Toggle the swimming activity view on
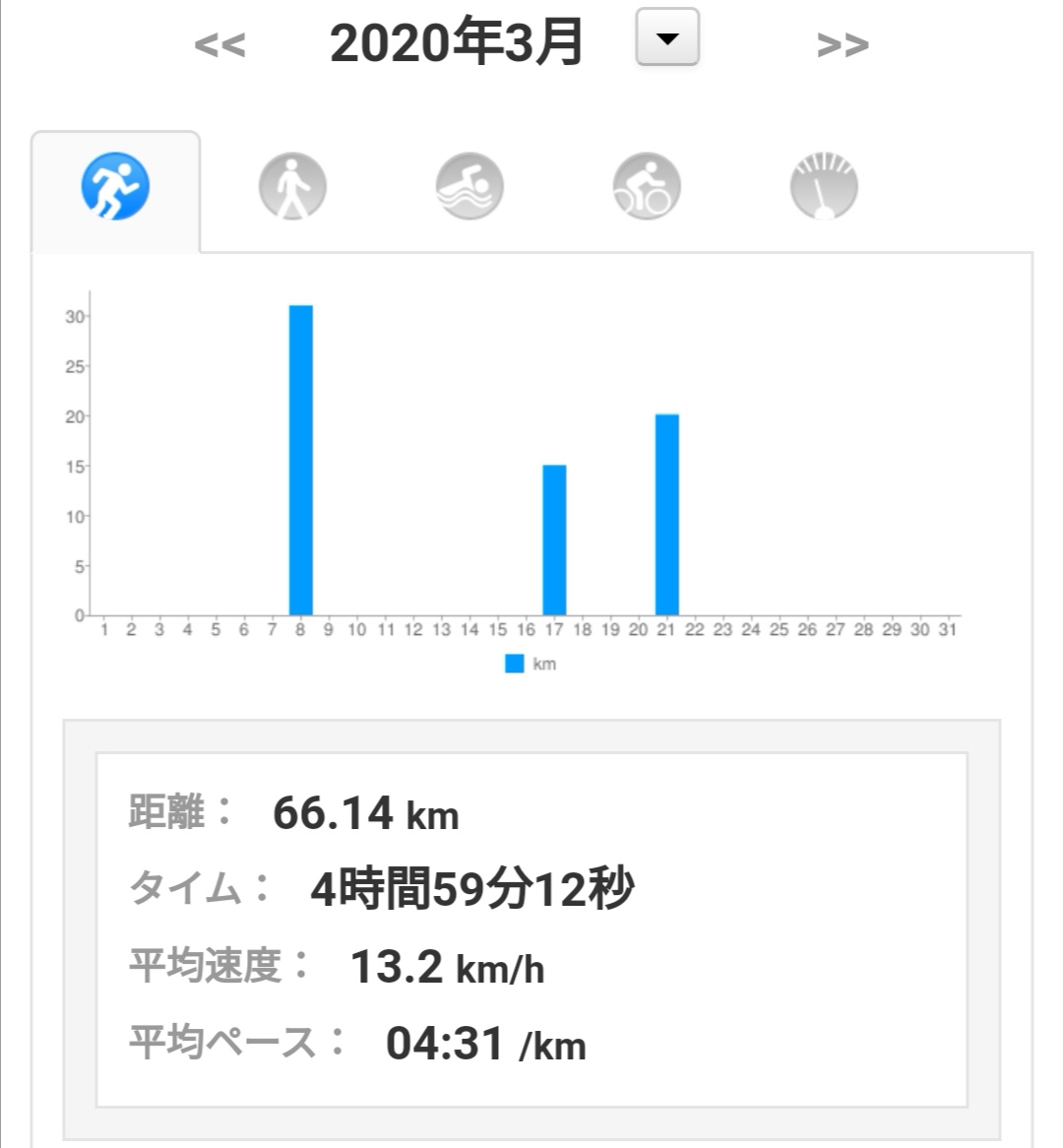This screenshot has height=1148, width=1063. tap(469, 185)
